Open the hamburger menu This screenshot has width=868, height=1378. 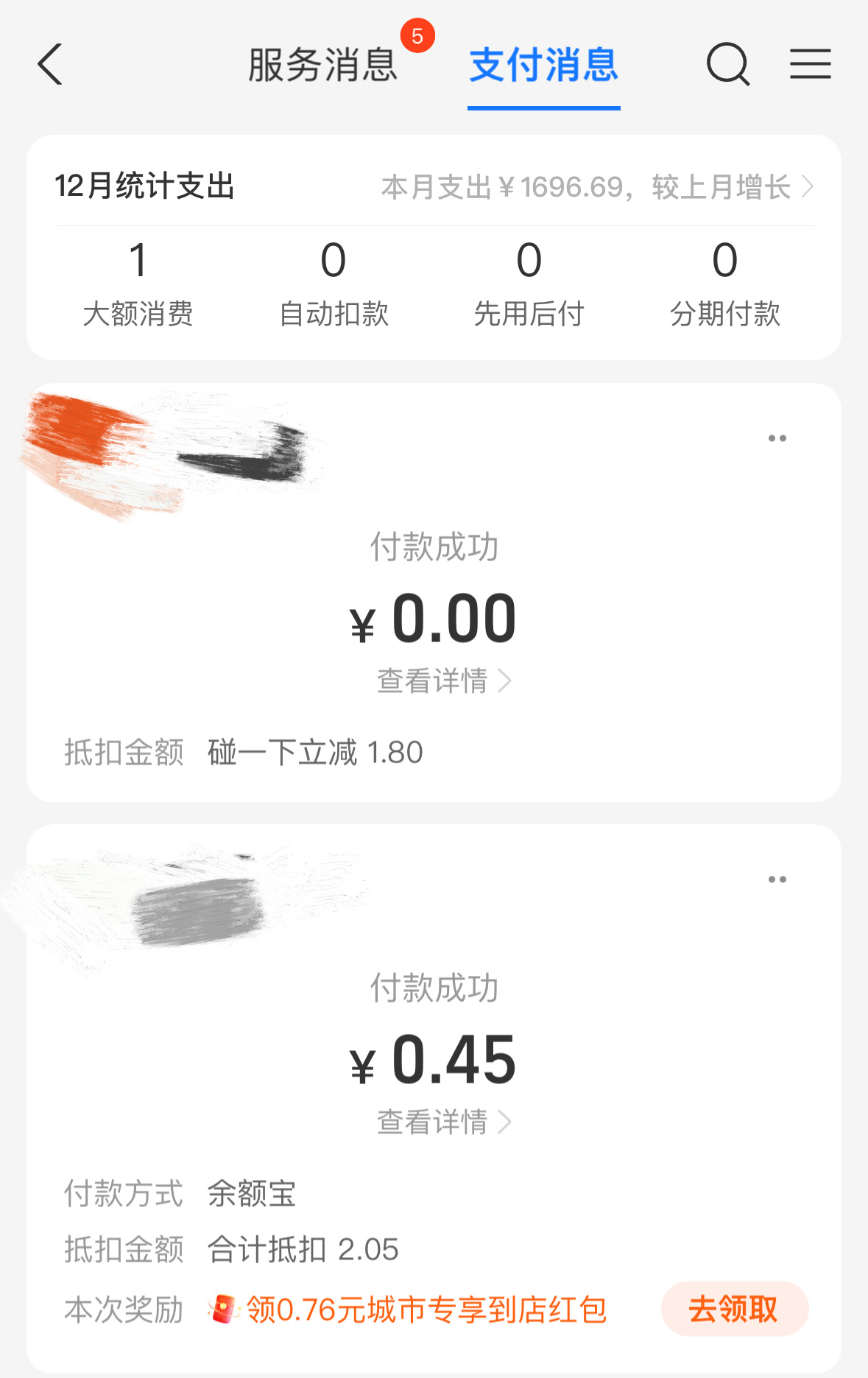[811, 65]
